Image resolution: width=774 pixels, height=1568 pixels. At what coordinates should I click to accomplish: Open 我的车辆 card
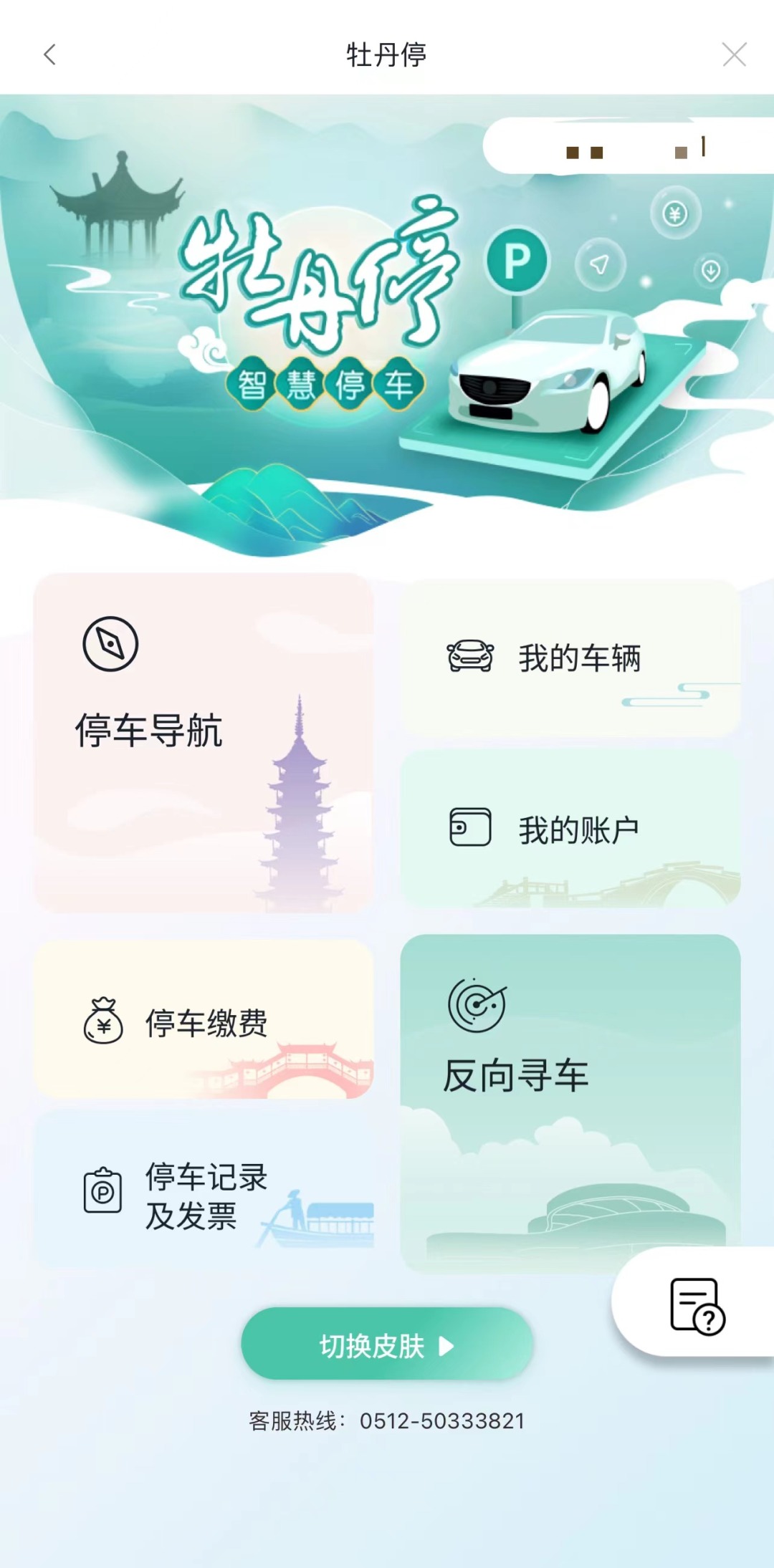pos(570,658)
